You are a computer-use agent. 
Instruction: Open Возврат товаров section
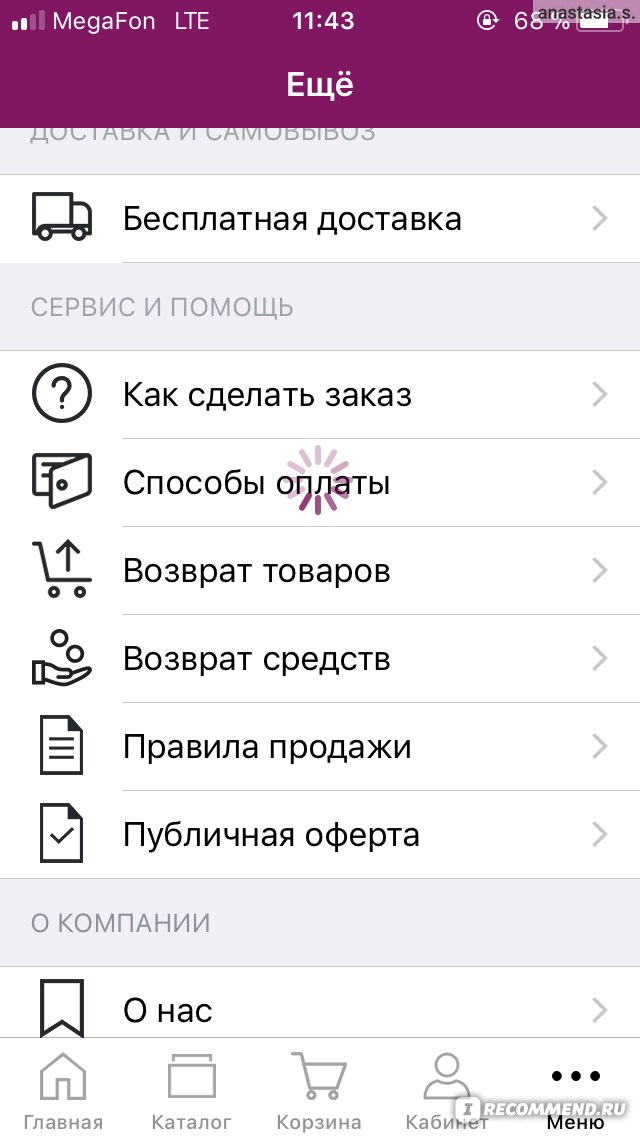[x=320, y=571]
